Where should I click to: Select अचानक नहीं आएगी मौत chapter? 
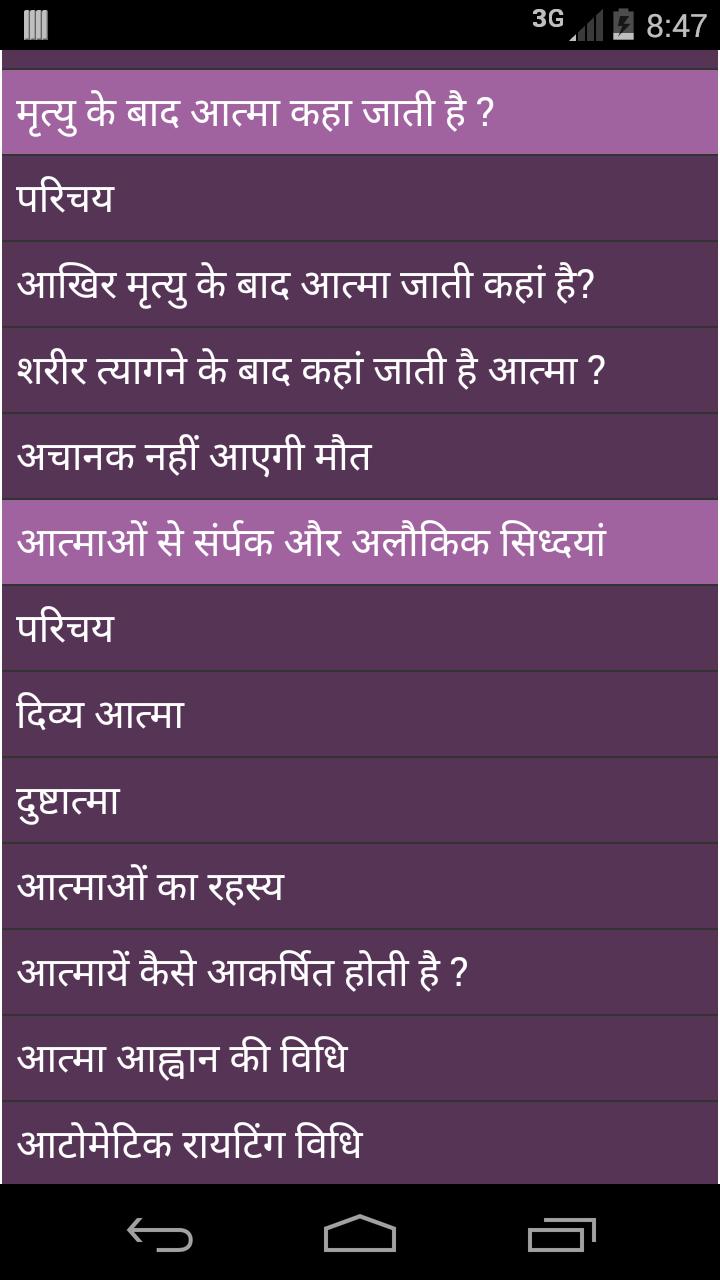click(x=360, y=457)
